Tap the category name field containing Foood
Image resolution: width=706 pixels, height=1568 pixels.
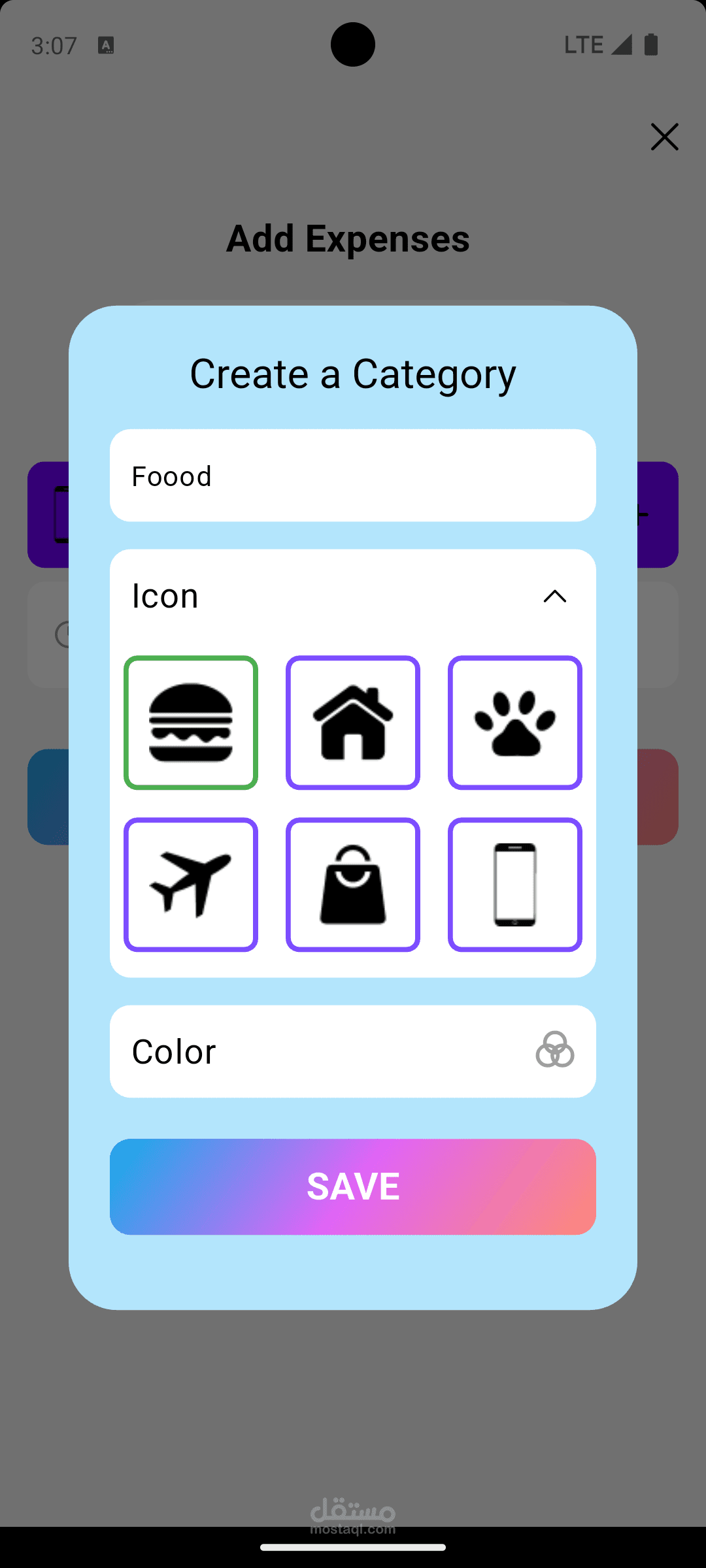click(x=353, y=476)
